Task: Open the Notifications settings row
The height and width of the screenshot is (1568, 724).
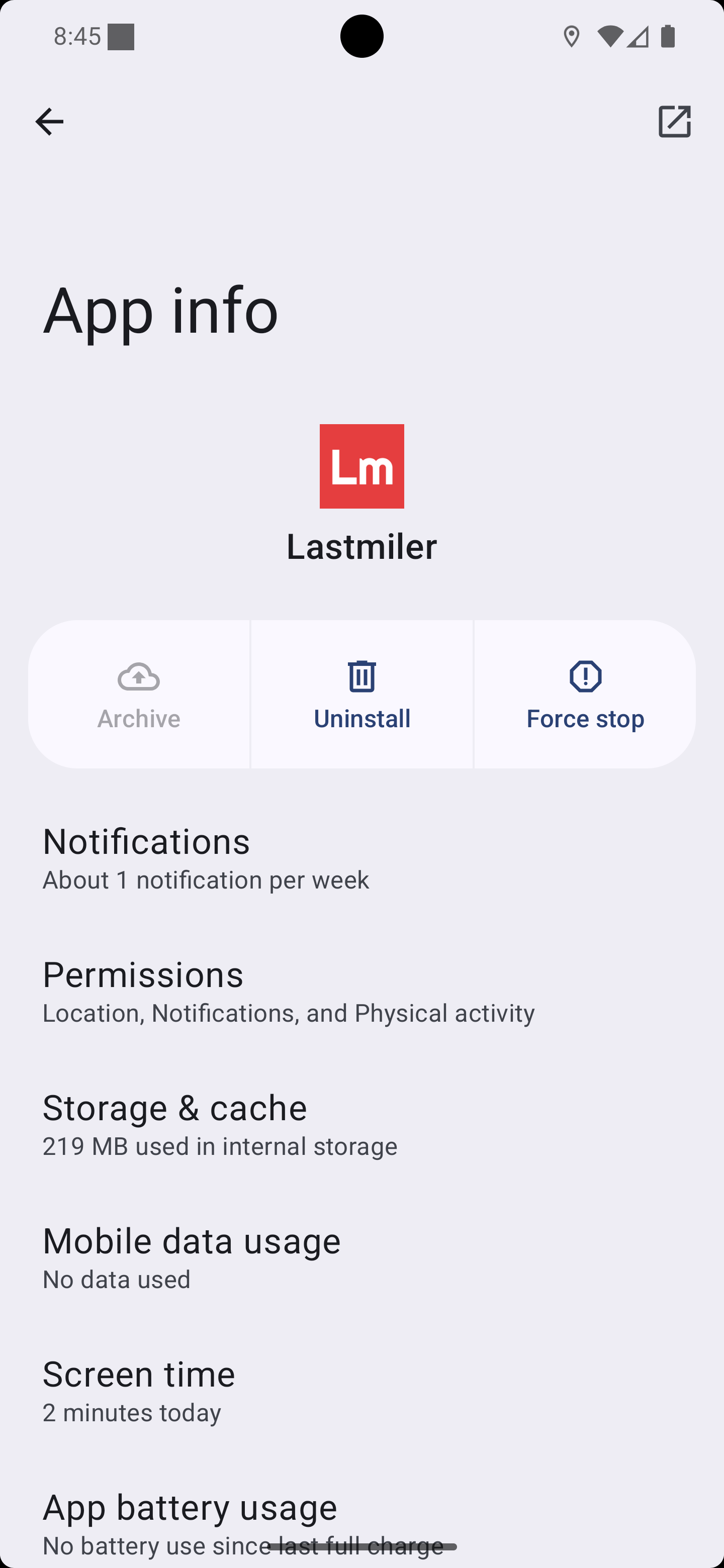Action: (361, 858)
